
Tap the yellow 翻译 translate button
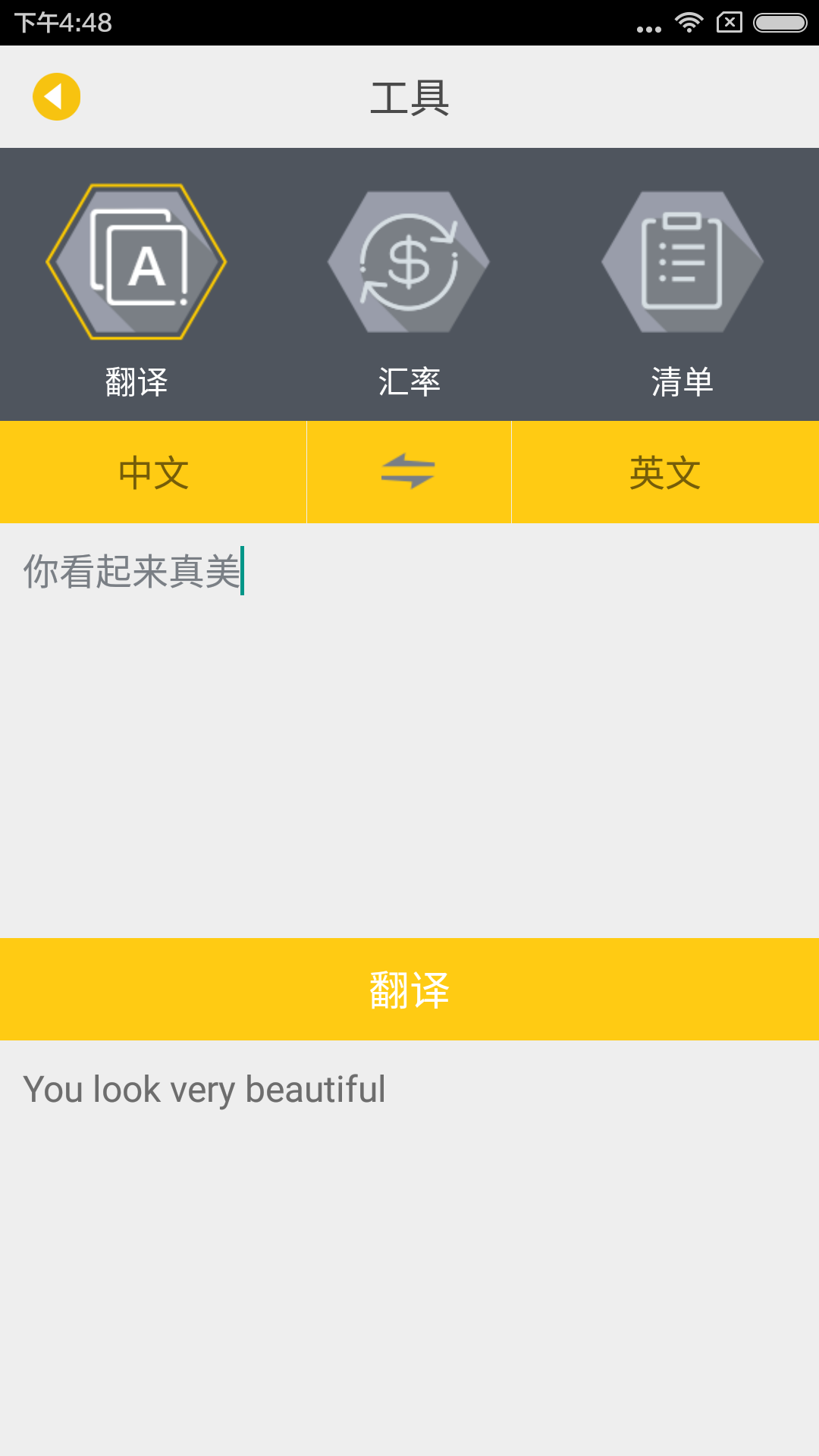pos(409,989)
